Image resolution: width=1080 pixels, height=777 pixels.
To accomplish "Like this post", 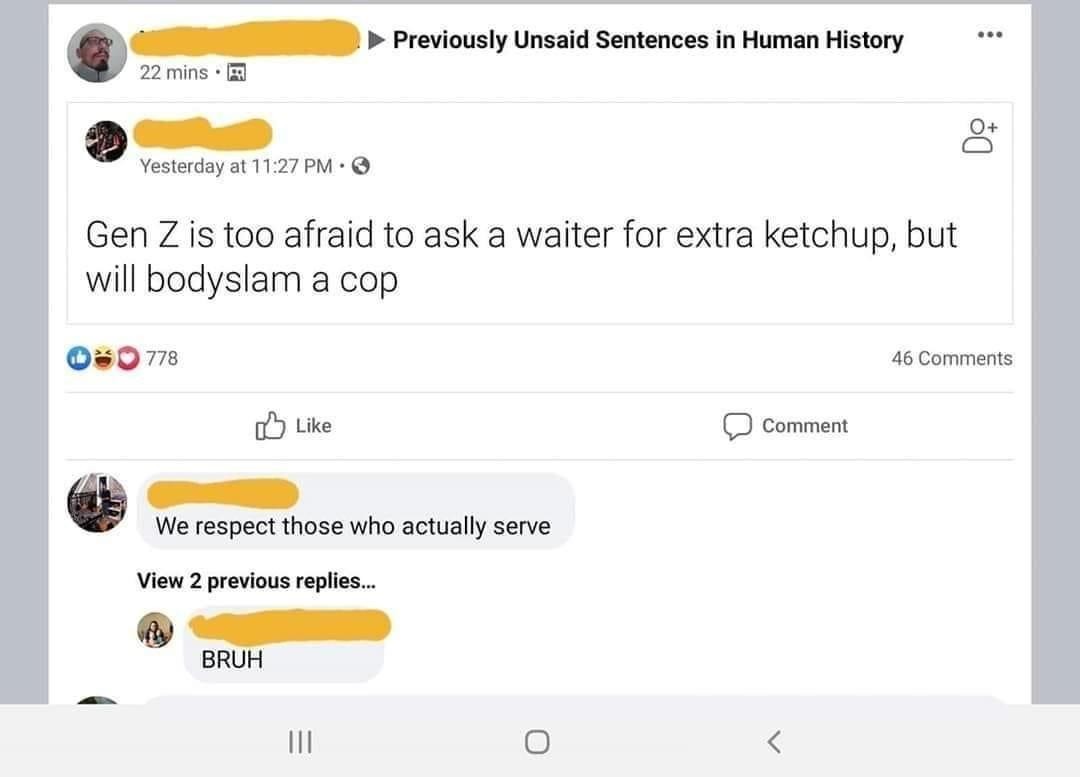I will pyautogui.click(x=294, y=426).
